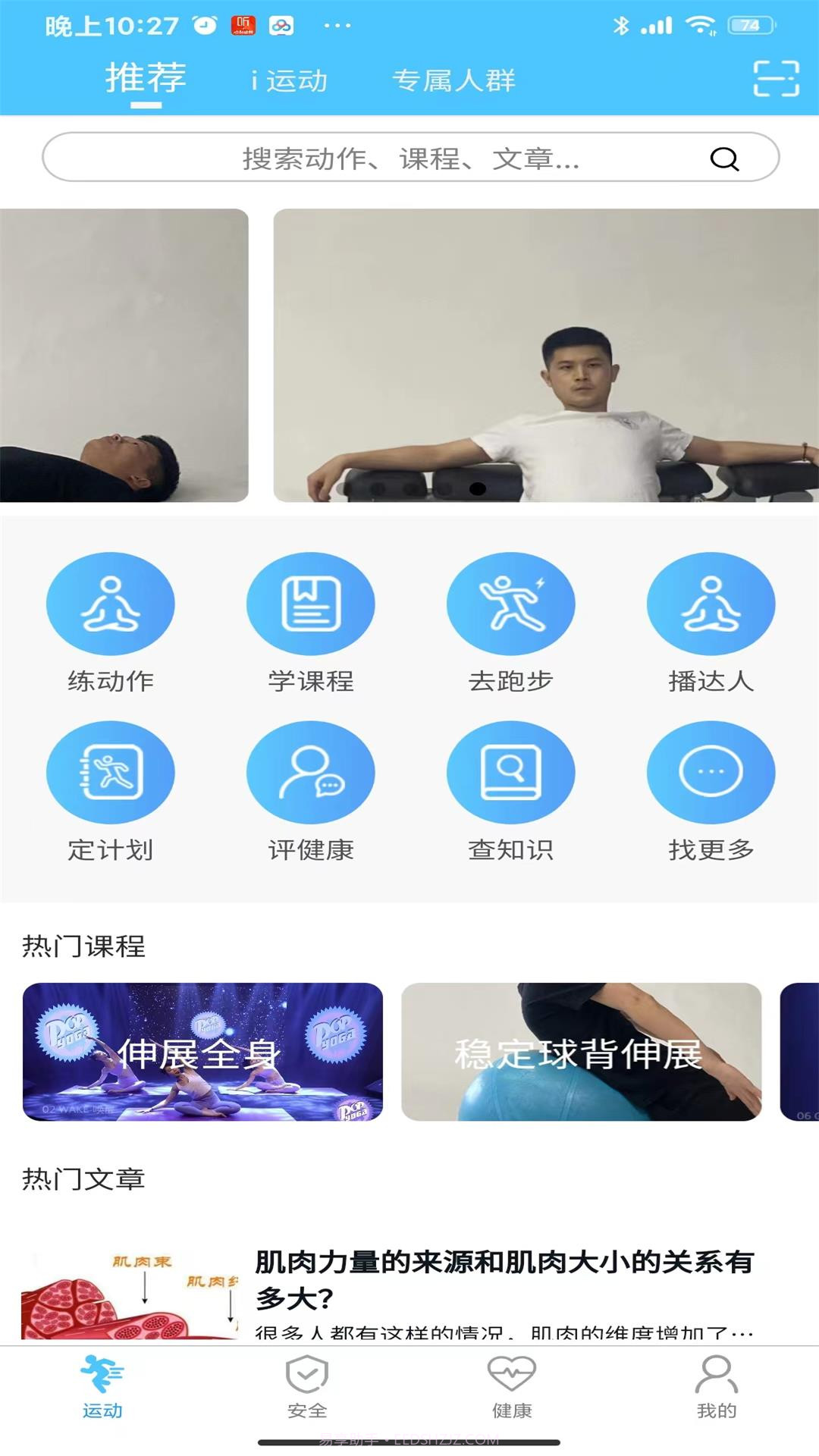Image resolution: width=819 pixels, height=1456 pixels.
Task: Tap the 找更多 more options icon
Action: point(709,772)
